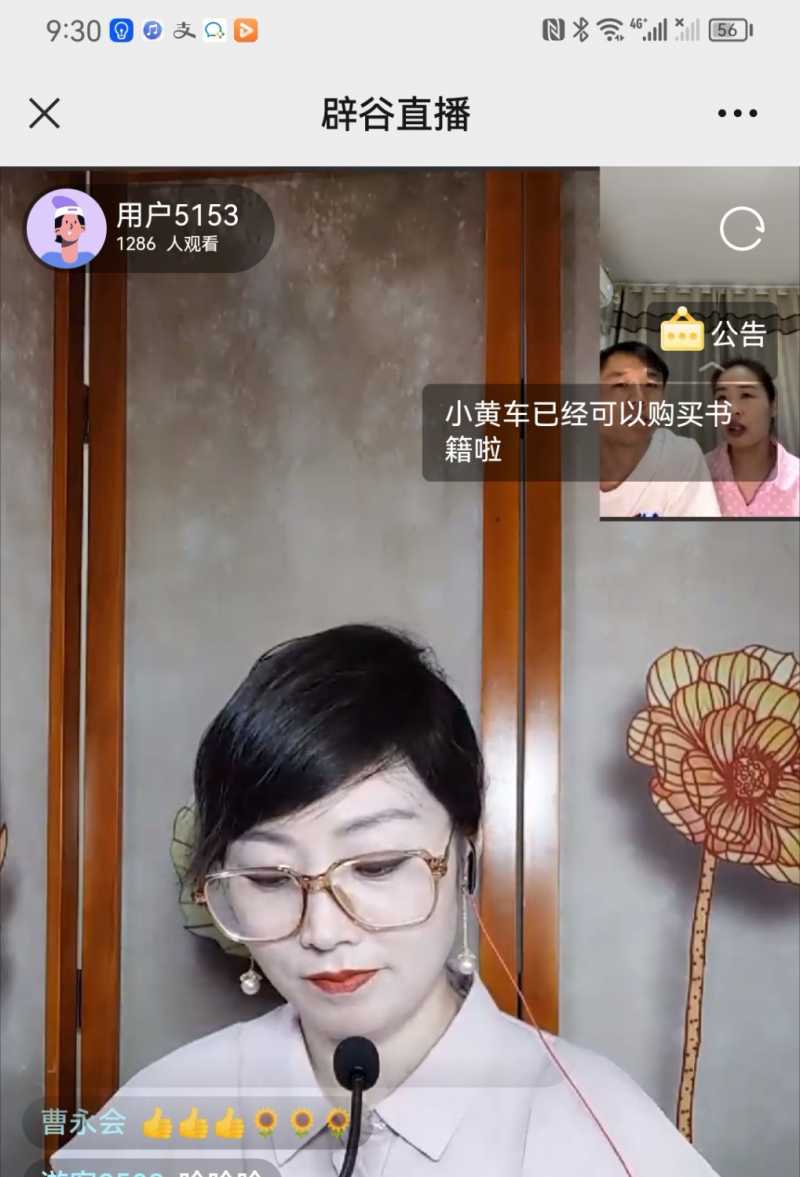
Task: Tap 游客0503's 哈哈哈 comment
Action: pos(140,1168)
